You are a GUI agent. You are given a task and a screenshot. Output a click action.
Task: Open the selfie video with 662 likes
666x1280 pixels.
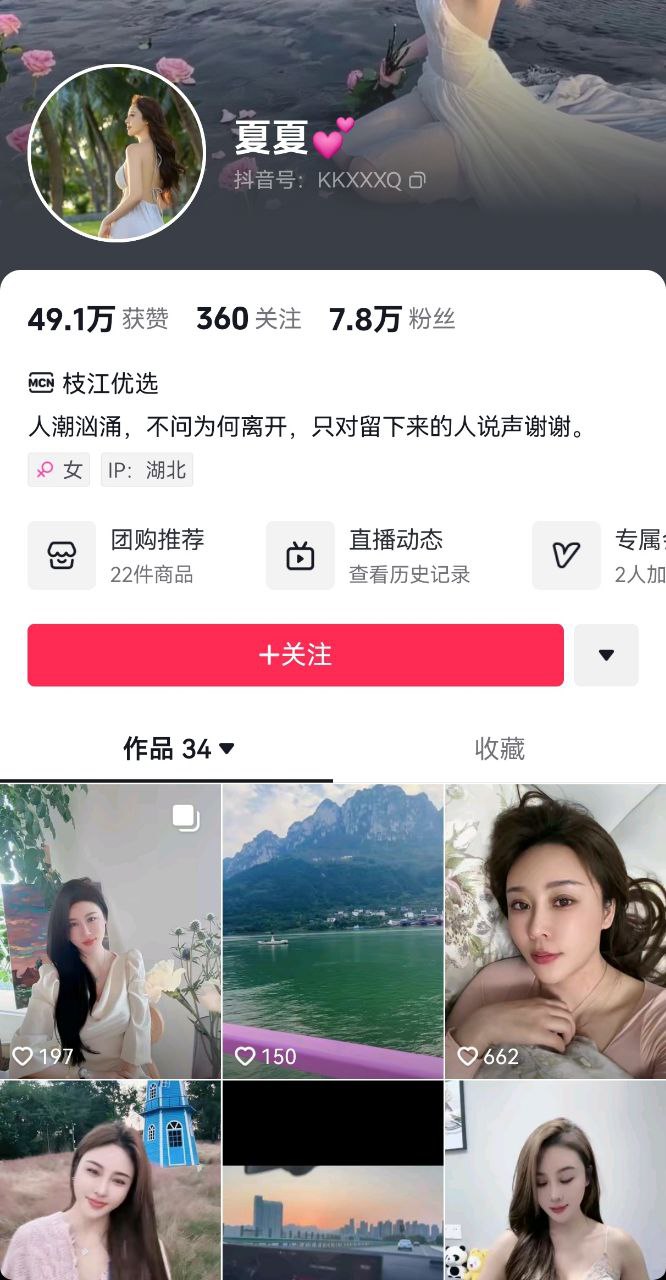[555, 930]
